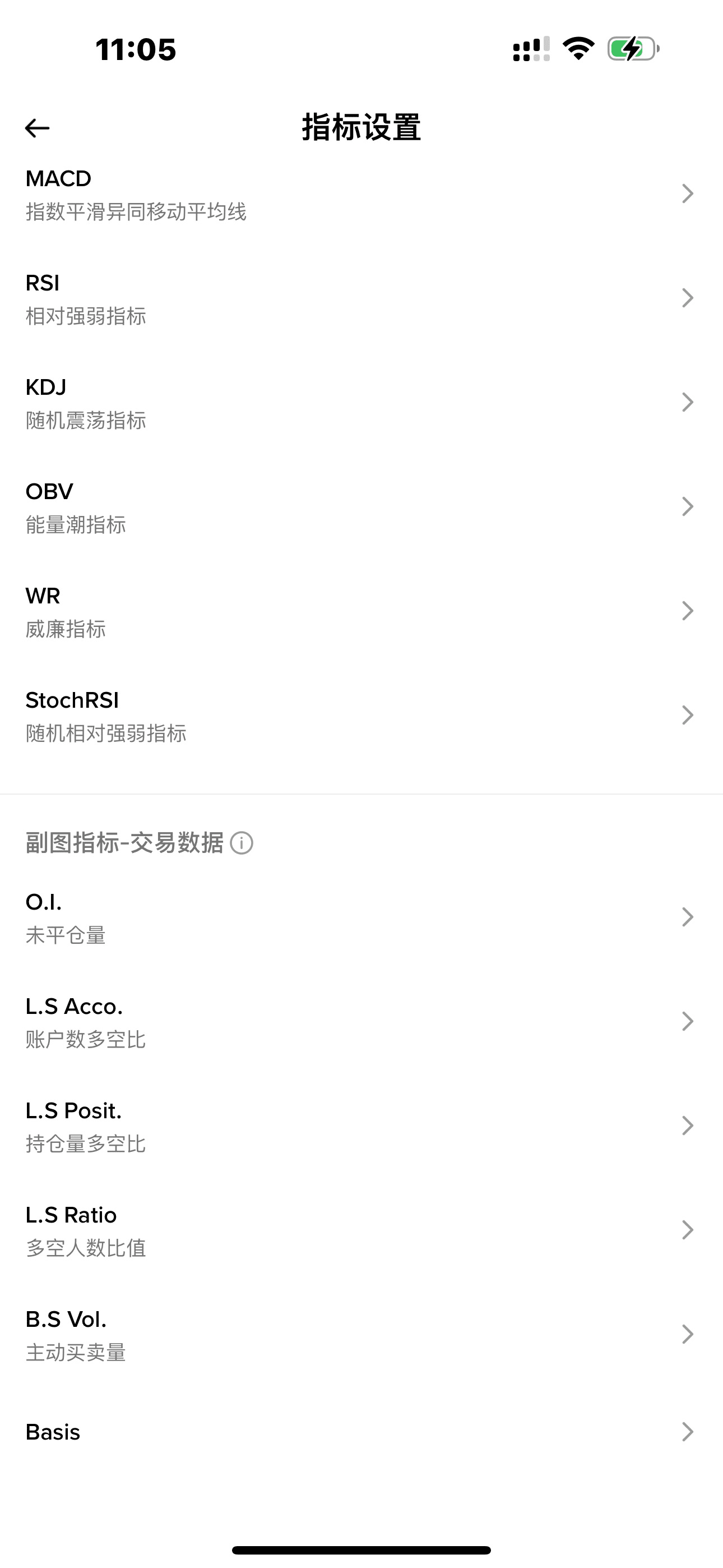723x1568 pixels.
Task: Show info about 副图指标-交易数据
Action: (242, 843)
